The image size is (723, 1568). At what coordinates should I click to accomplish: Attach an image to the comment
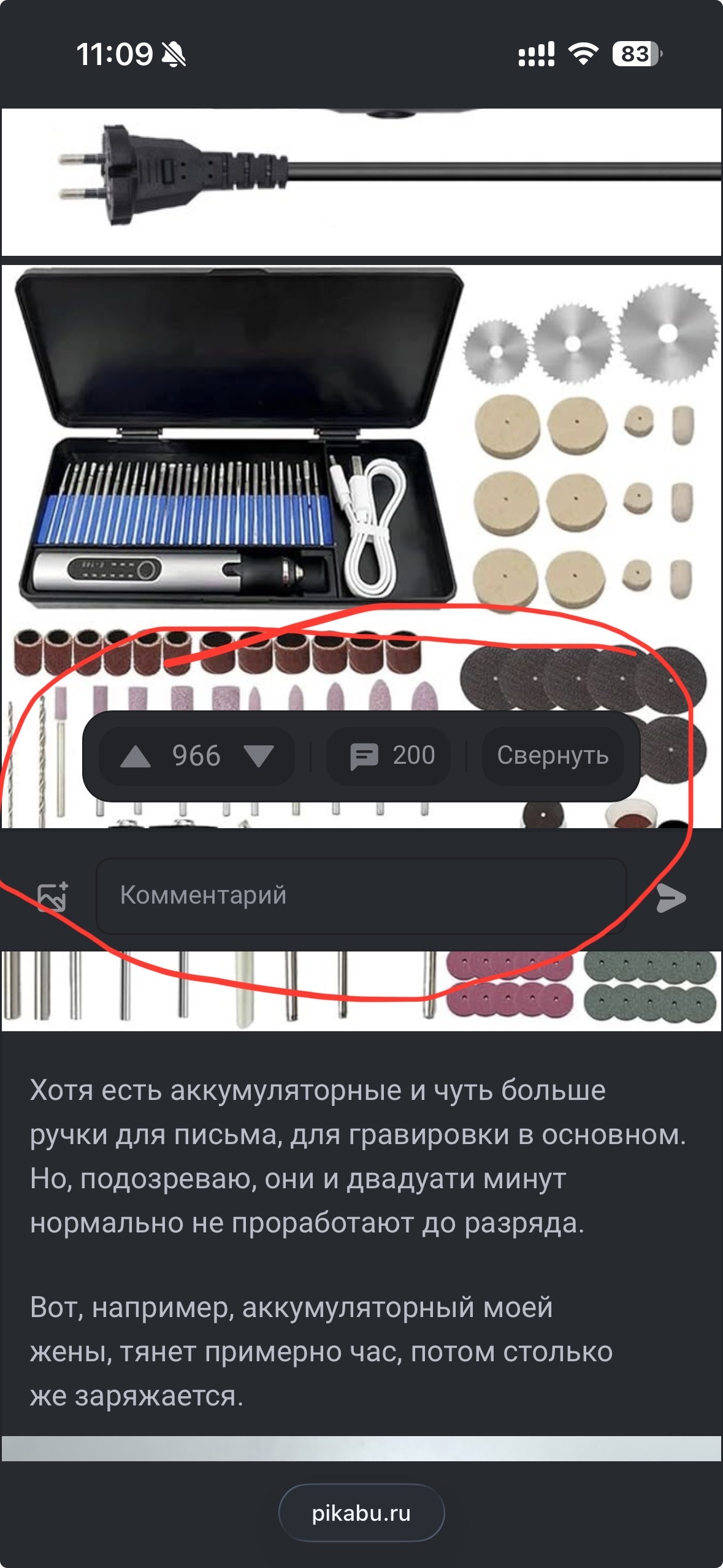point(53,897)
